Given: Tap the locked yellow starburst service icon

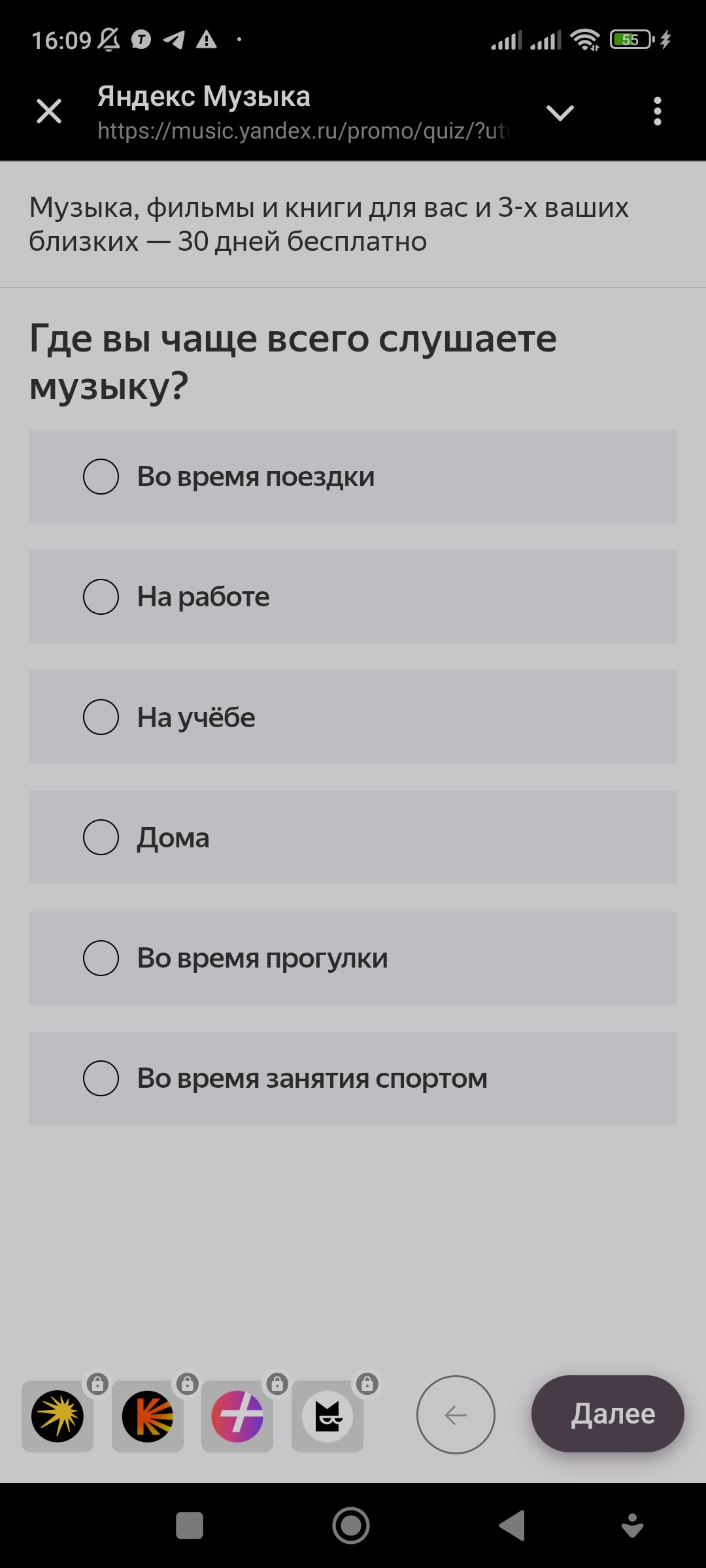Looking at the screenshot, I should (58, 1416).
